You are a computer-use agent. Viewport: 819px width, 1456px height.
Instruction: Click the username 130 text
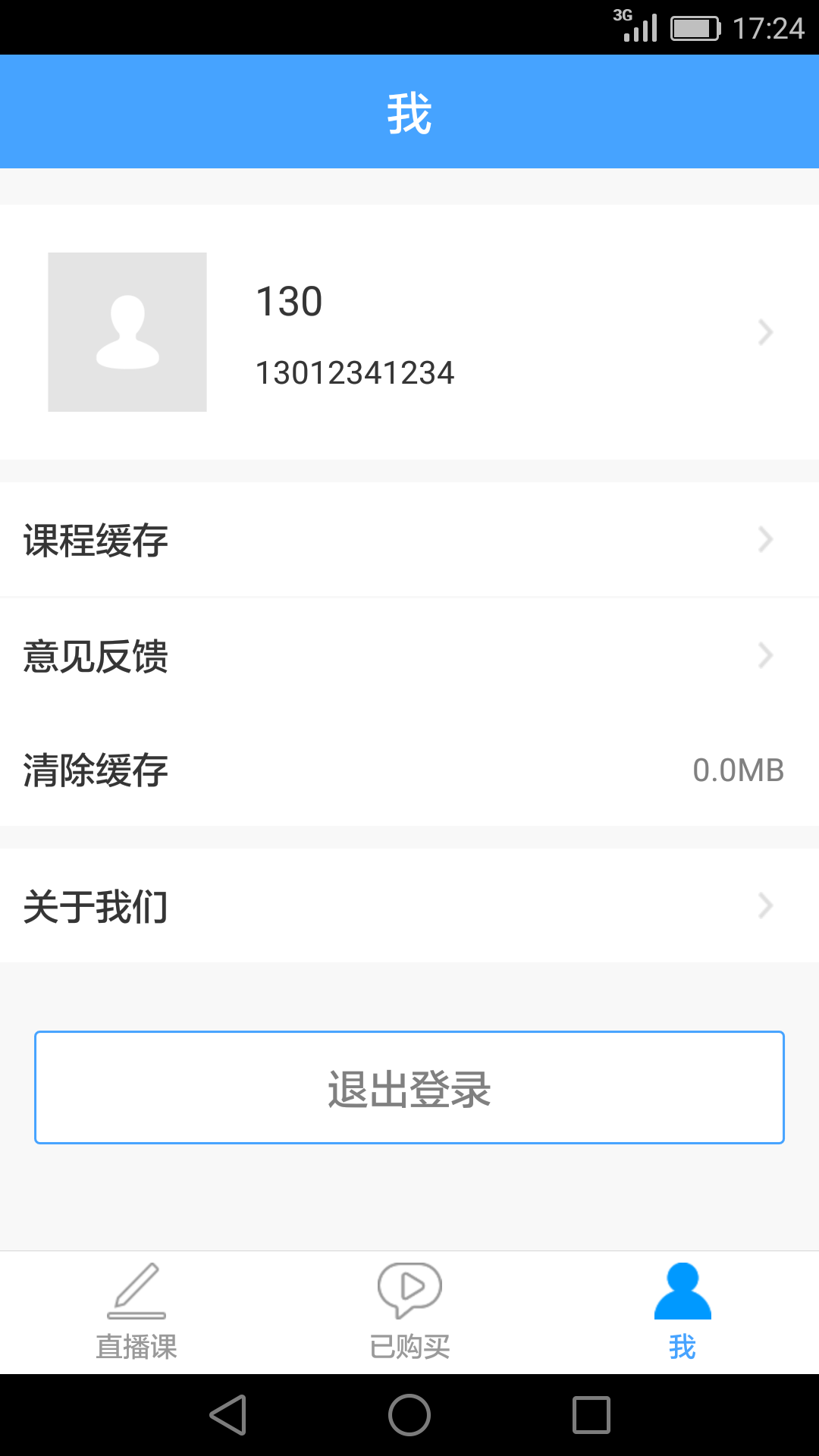(x=289, y=301)
